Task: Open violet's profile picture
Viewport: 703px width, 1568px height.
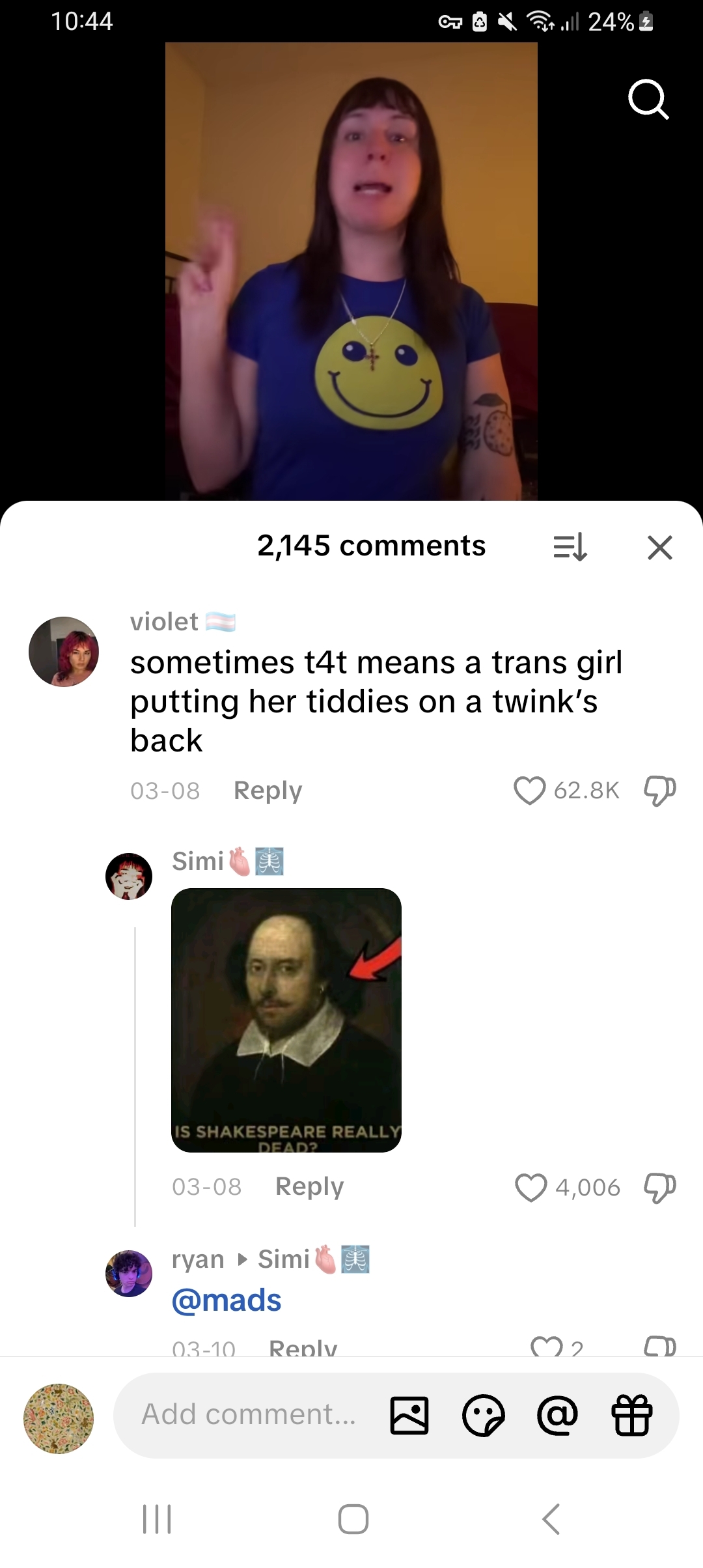Action: tap(64, 652)
